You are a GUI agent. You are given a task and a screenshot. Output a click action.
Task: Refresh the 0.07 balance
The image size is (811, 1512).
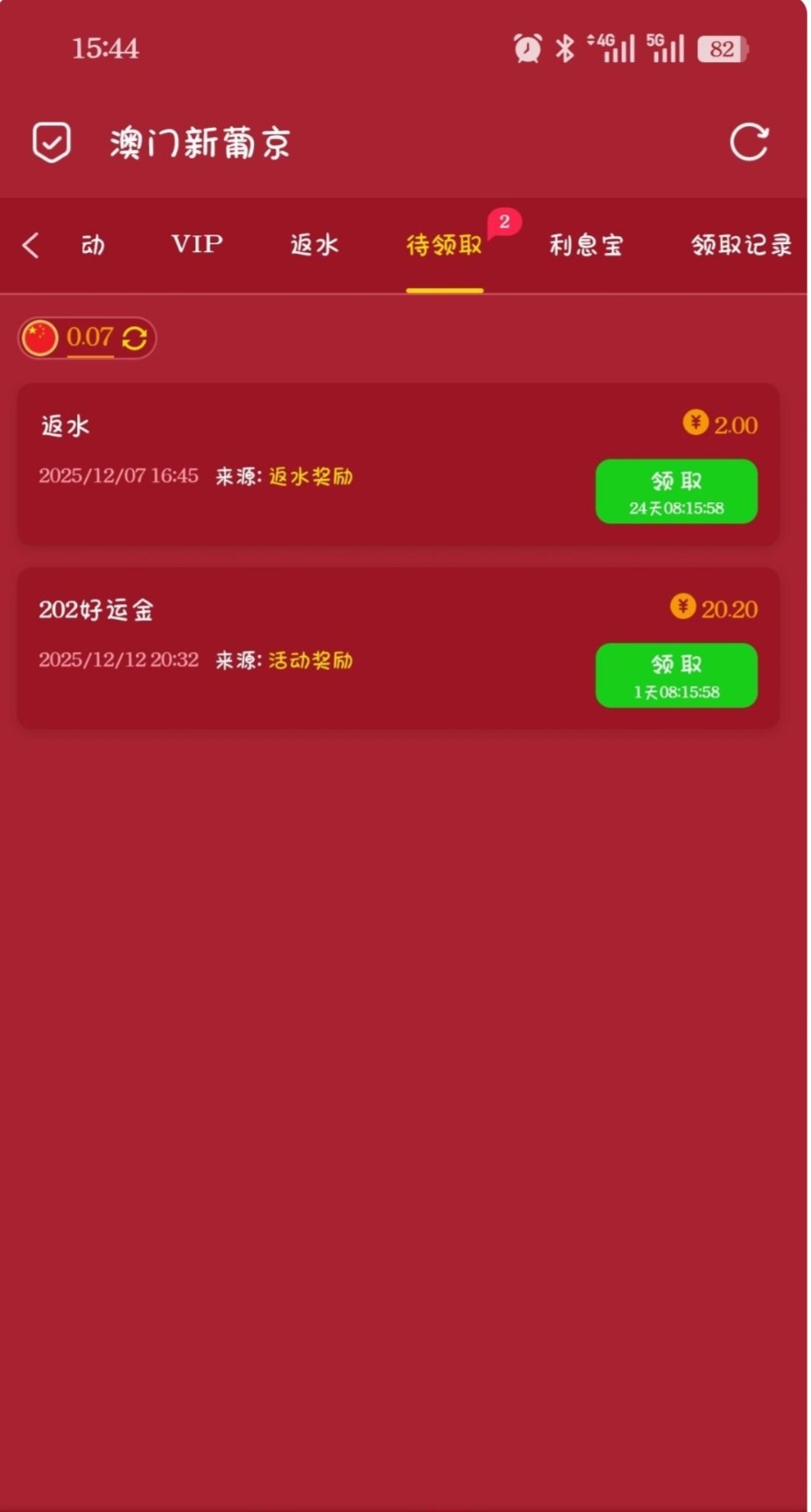(135, 339)
